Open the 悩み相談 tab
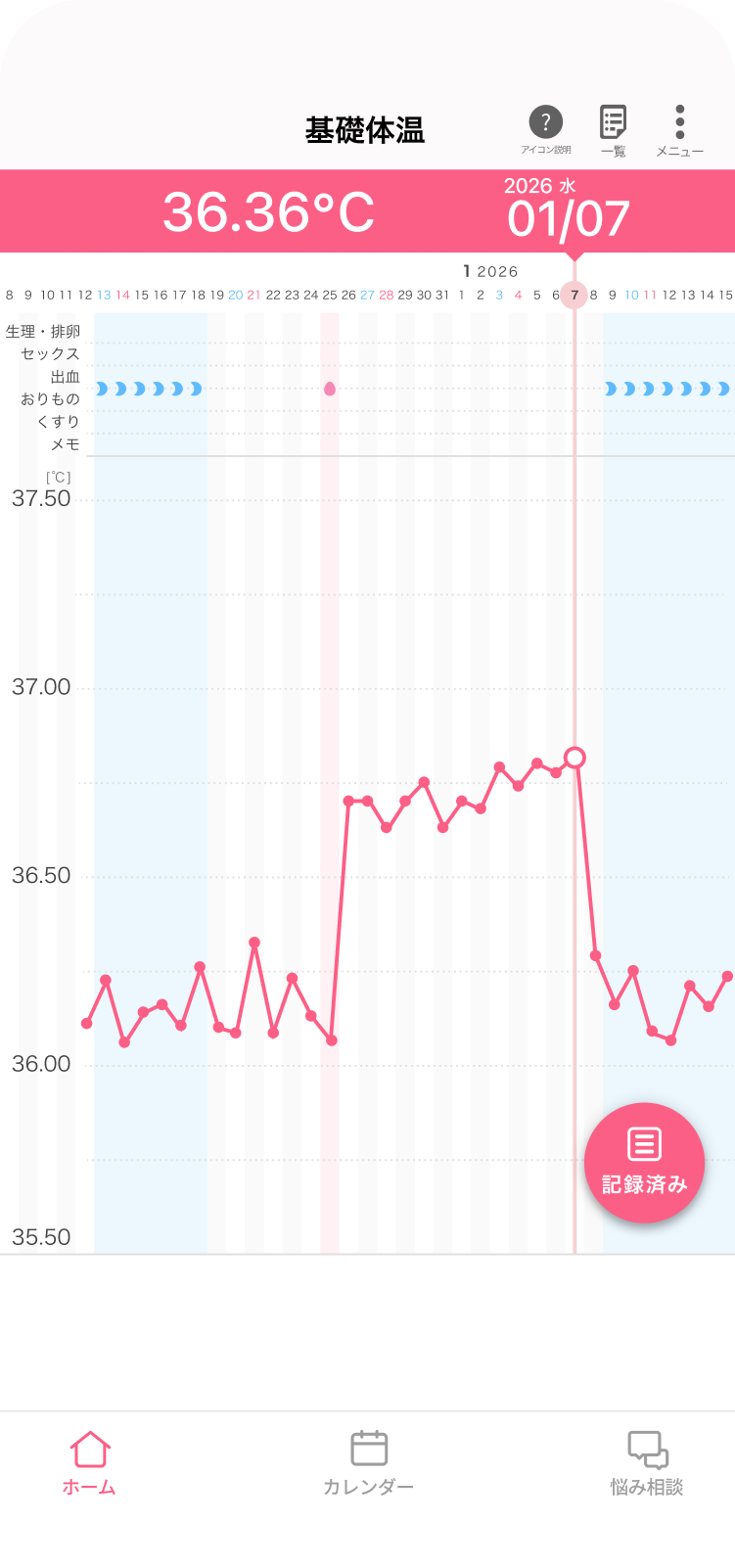Image resolution: width=735 pixels, height=1568 pixels. (647, 1462)
